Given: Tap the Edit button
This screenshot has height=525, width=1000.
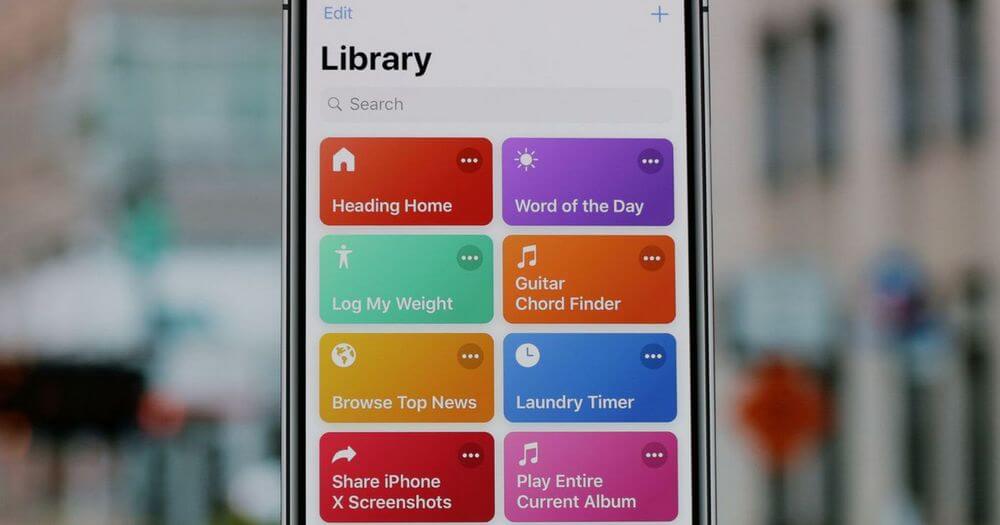Looking at the screenshot, I should coord(338,13).
